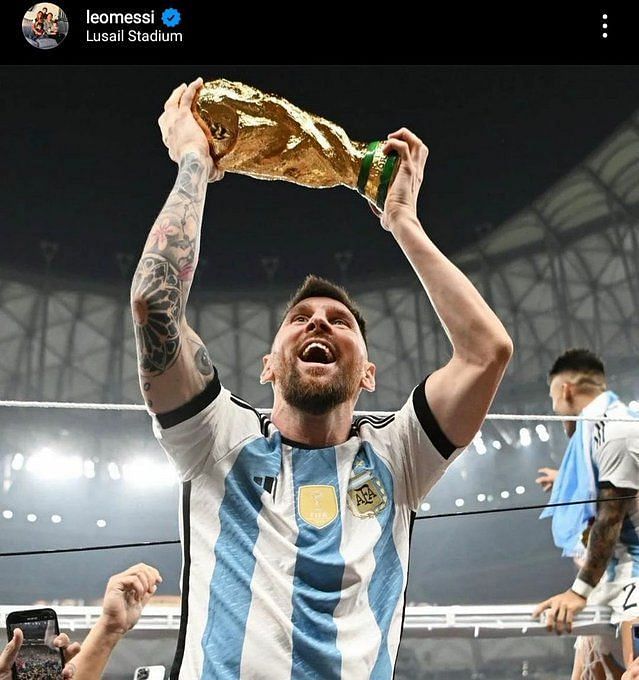Tap the post photo
This screenshot has width=639, height=680.
point(319,380)
